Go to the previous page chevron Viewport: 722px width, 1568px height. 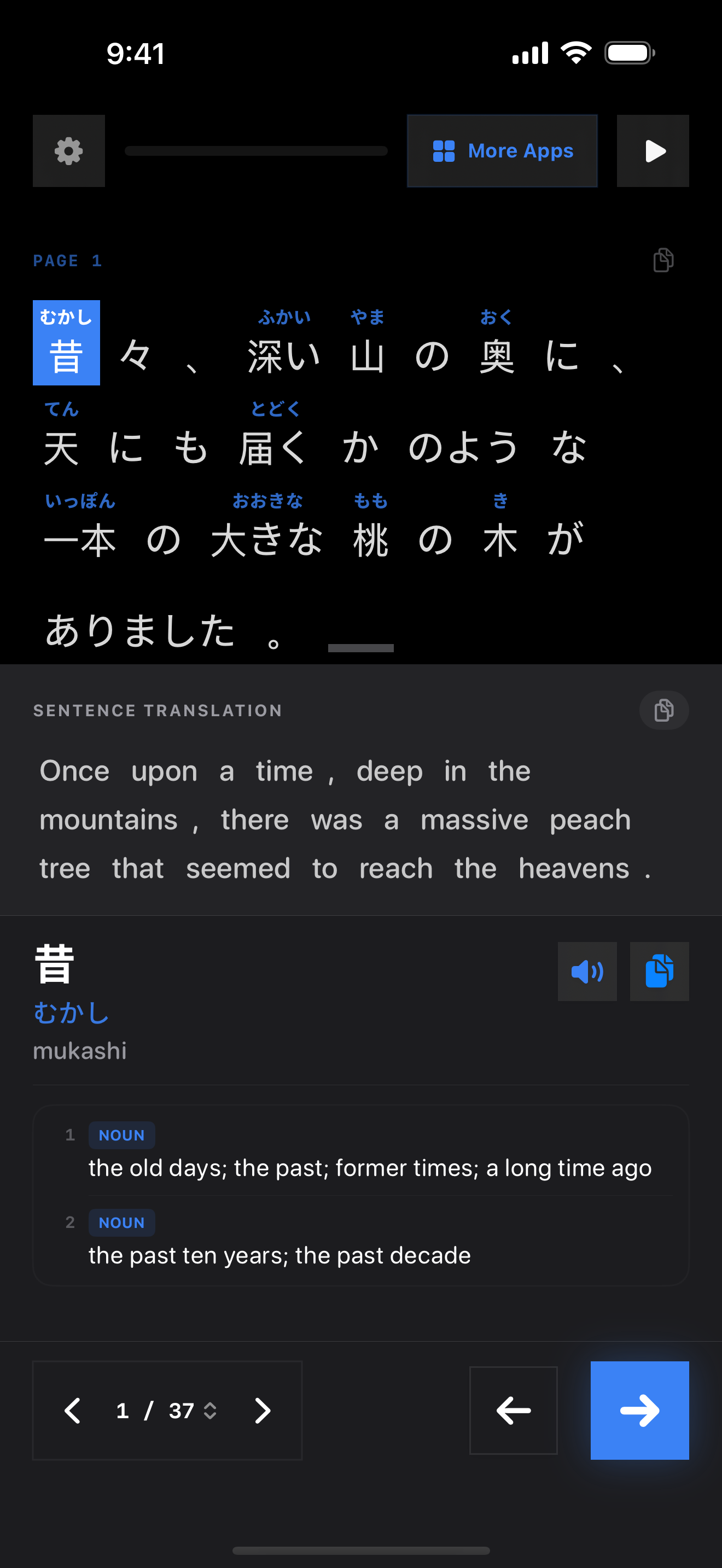tap(72, 1411)
